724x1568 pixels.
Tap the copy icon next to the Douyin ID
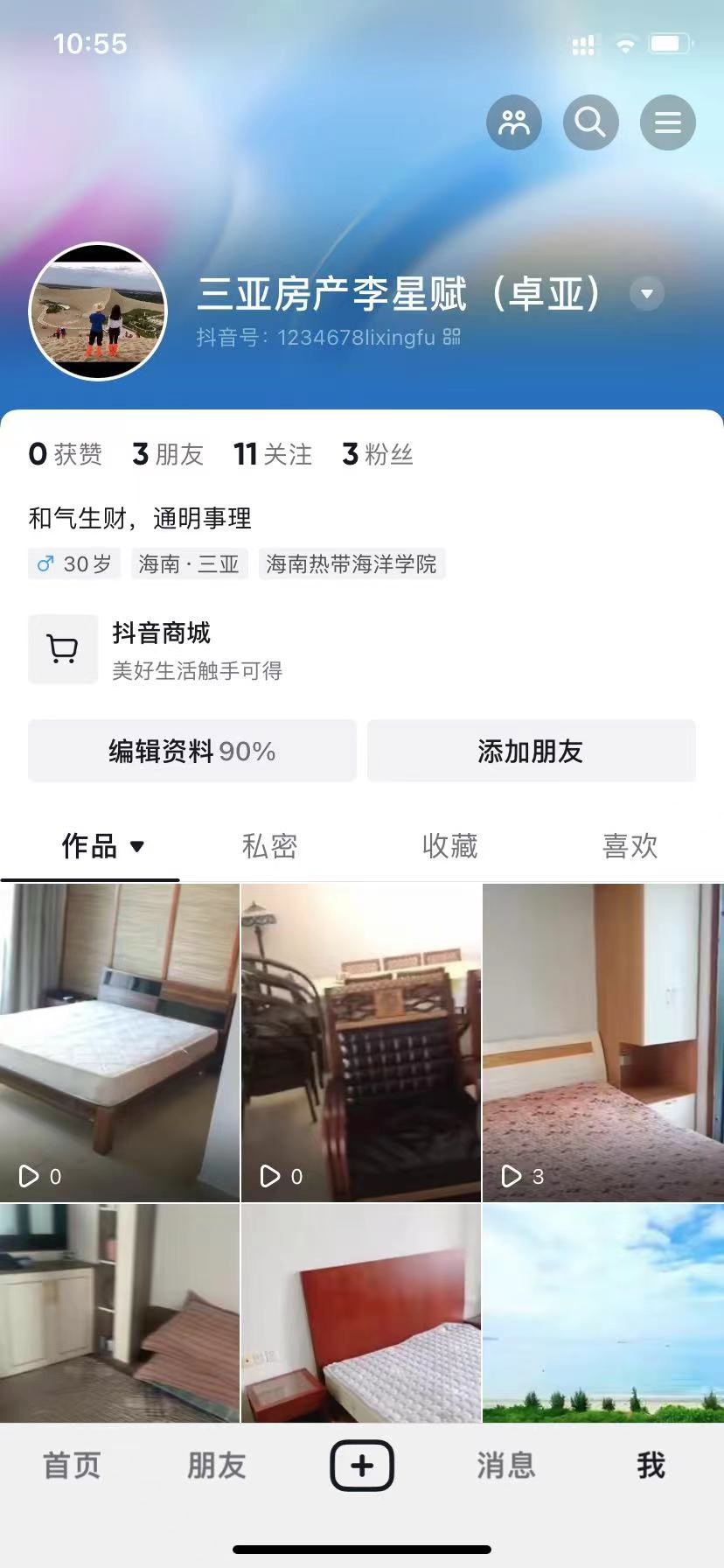451,336
